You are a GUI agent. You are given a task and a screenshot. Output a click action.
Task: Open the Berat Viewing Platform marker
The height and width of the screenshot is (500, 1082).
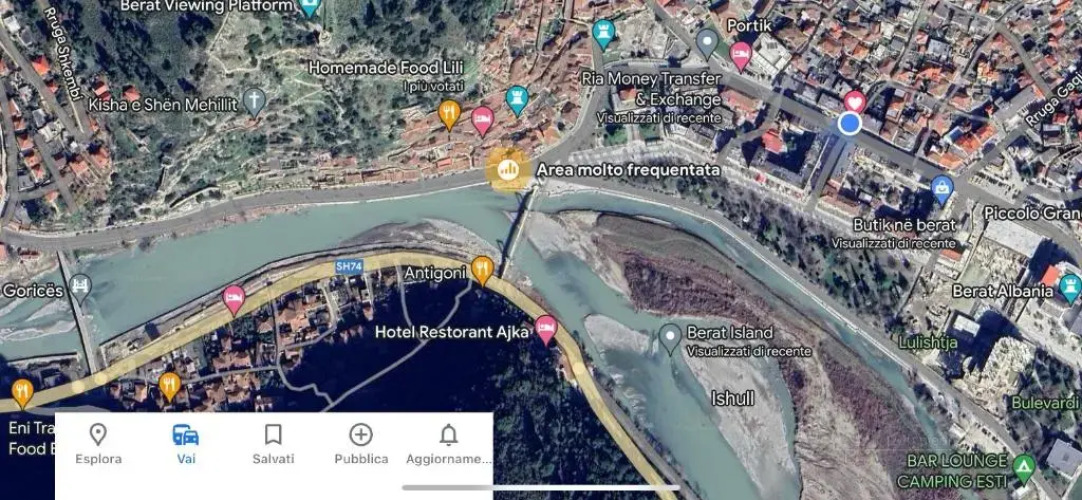coord(310,8)
